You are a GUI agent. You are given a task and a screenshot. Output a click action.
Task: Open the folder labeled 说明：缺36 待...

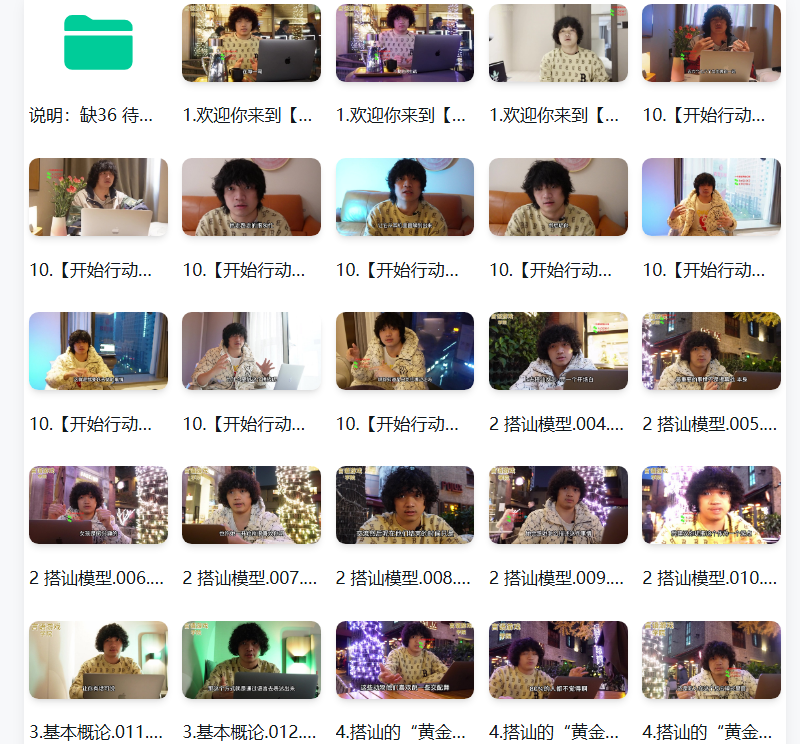tap(98, 43)
